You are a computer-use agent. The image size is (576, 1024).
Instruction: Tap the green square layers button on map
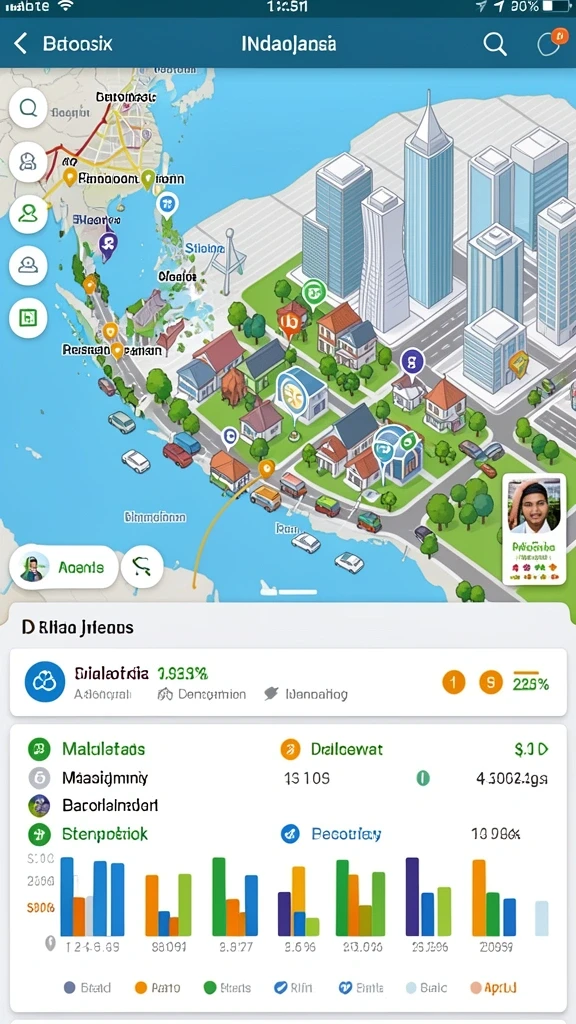(x=28, y=318)
